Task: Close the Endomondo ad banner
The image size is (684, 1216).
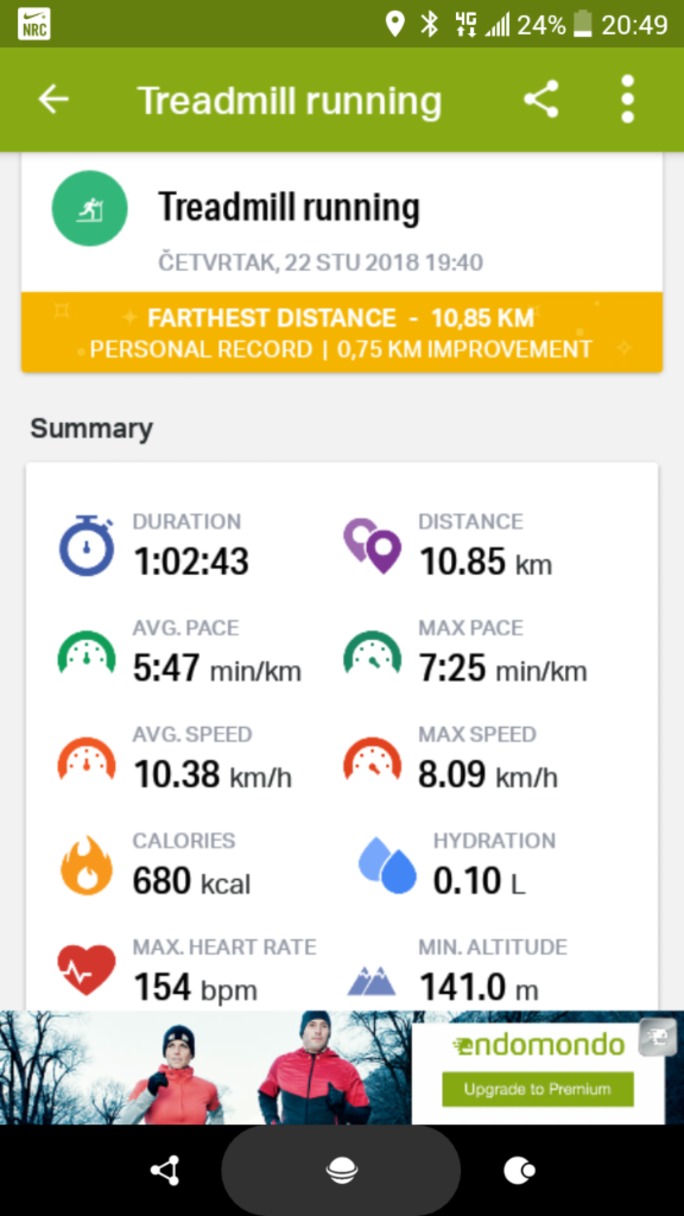Action: click(x=658, y=1036)
